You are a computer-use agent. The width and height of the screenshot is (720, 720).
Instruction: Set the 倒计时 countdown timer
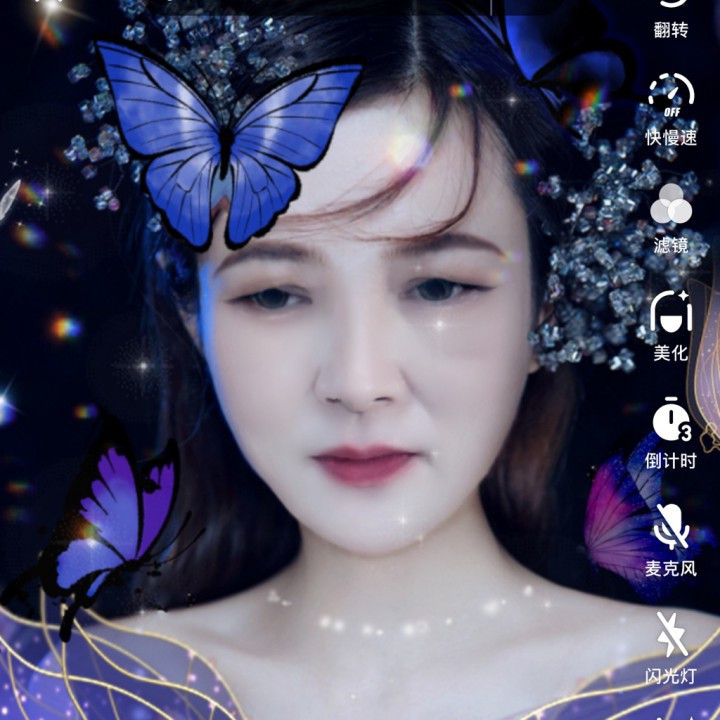point(671,433)
